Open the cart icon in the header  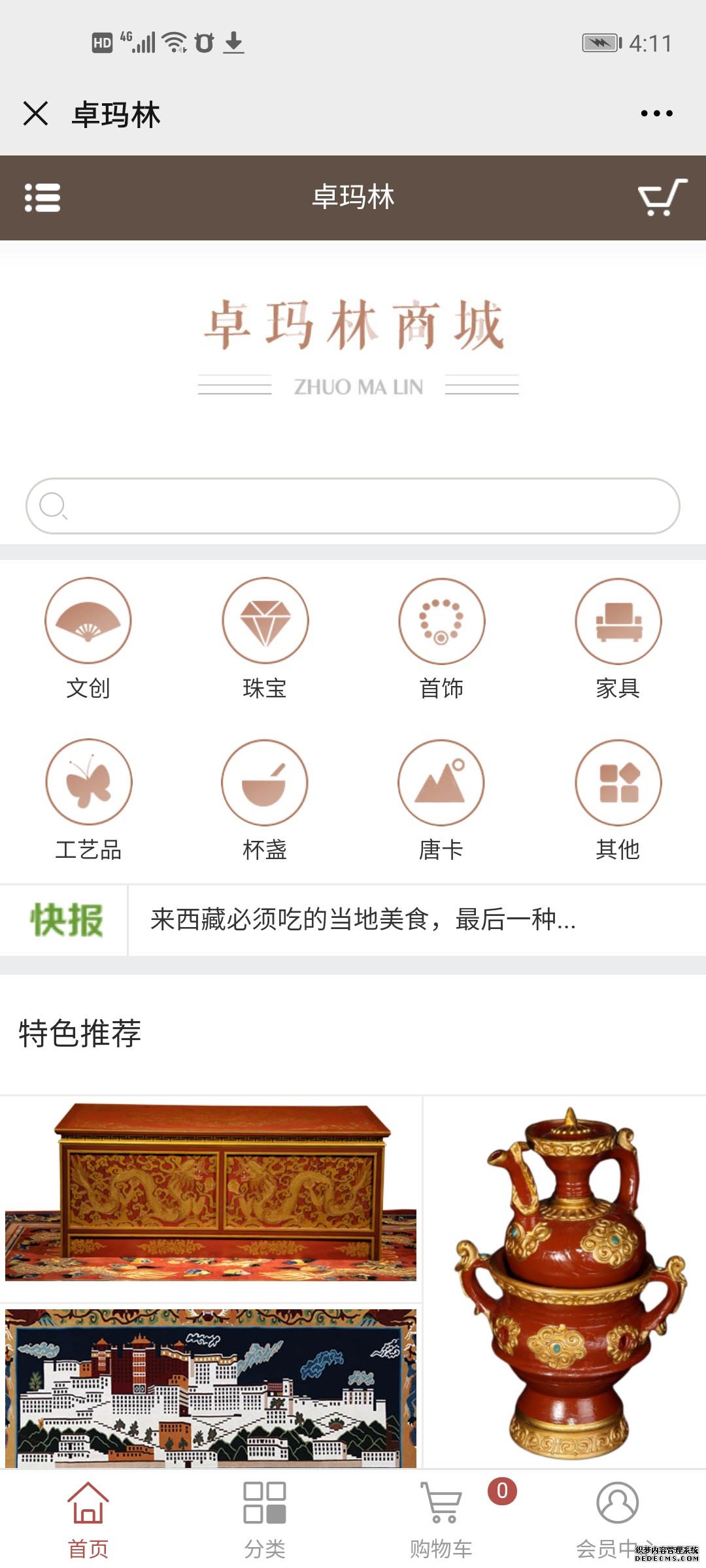662,197
